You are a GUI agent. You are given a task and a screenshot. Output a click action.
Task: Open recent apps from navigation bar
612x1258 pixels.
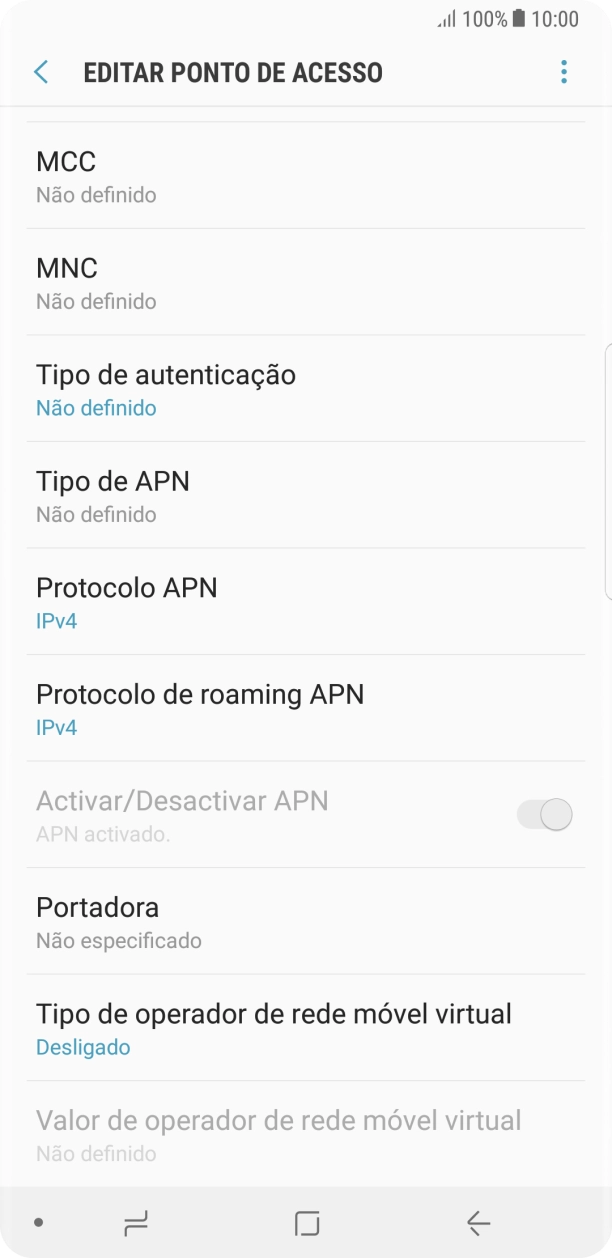(x=135, y=1222)
